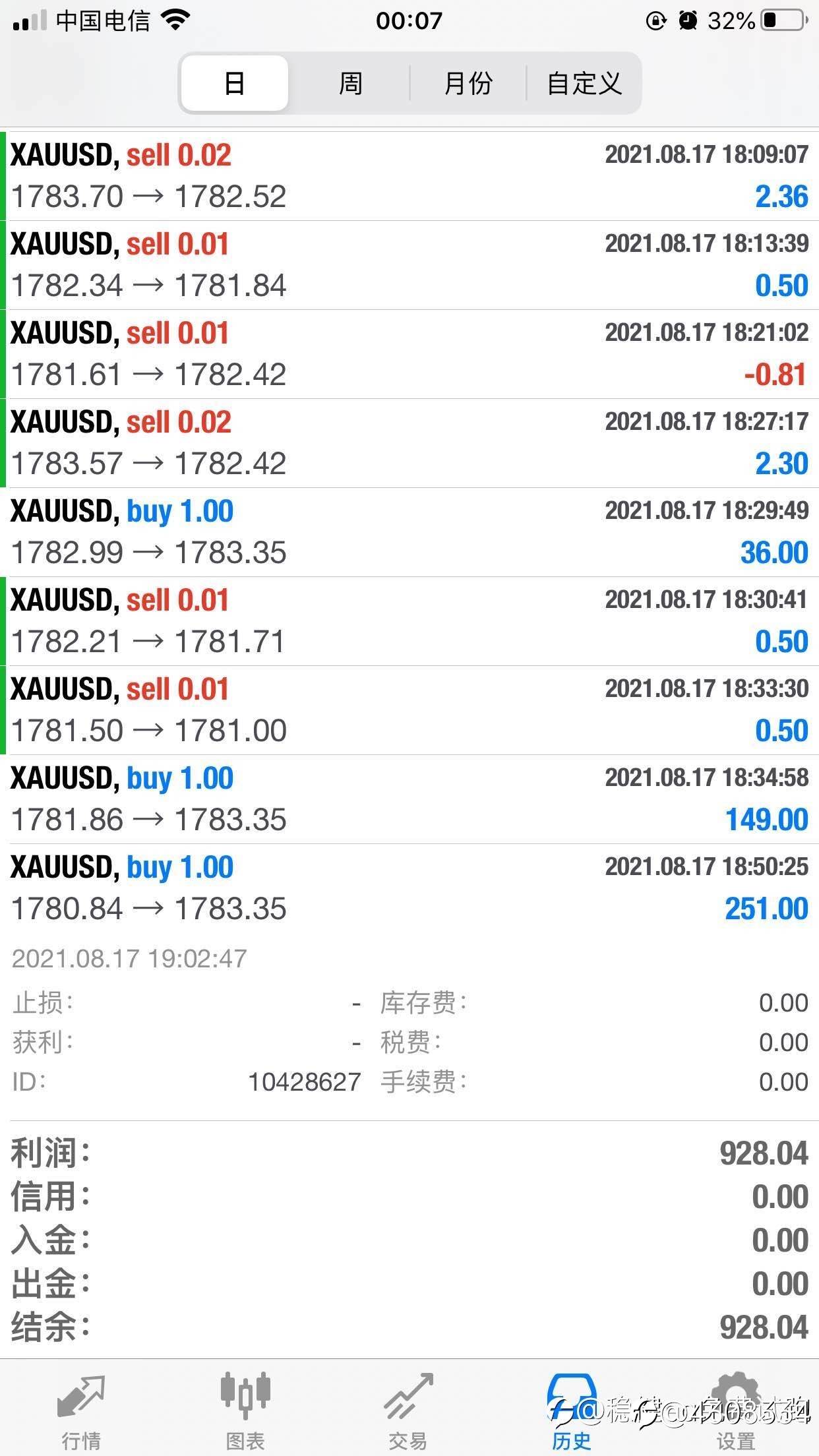Open the losing trade with -0.81
819x1456 pixels.
409,354
